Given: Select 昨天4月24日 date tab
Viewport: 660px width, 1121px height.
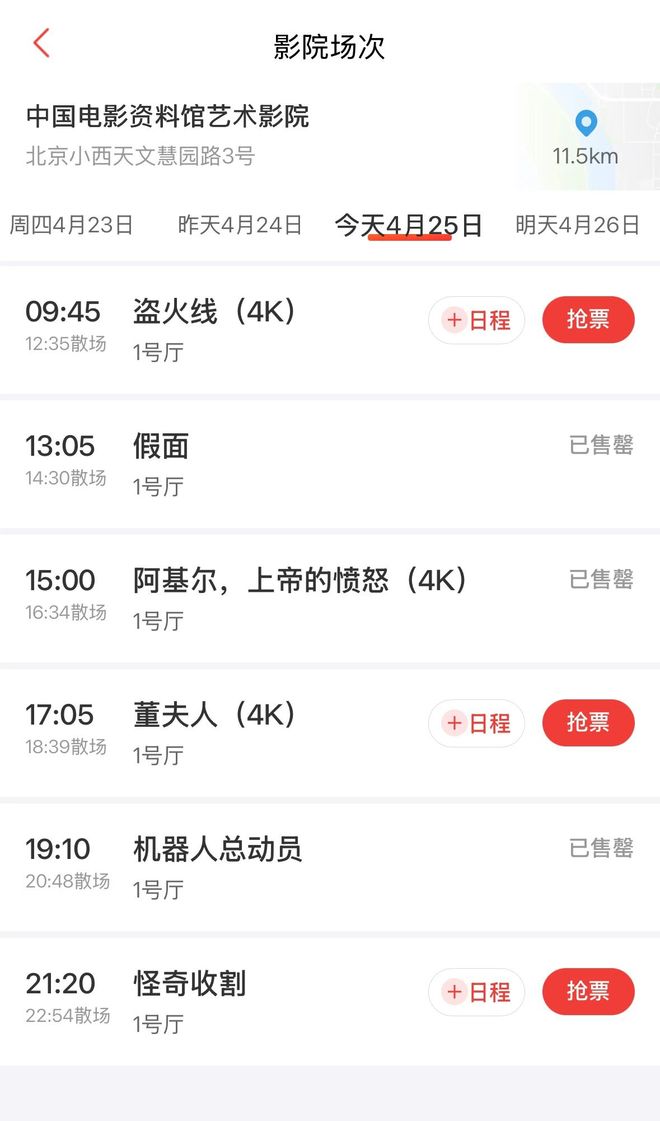Looking at the screenshot, I should pos(240,225).
